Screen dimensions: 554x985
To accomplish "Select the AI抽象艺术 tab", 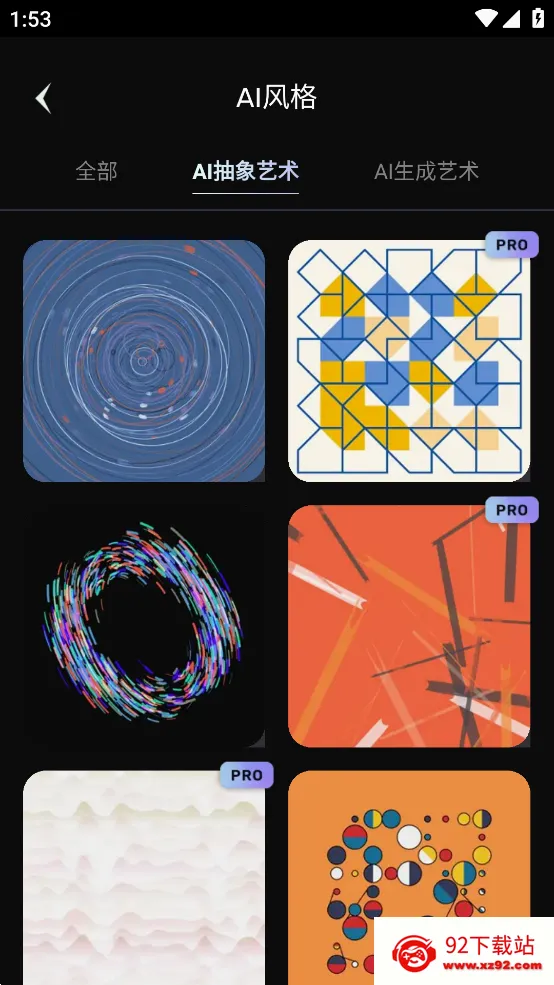I will click(x=246, y=171).
